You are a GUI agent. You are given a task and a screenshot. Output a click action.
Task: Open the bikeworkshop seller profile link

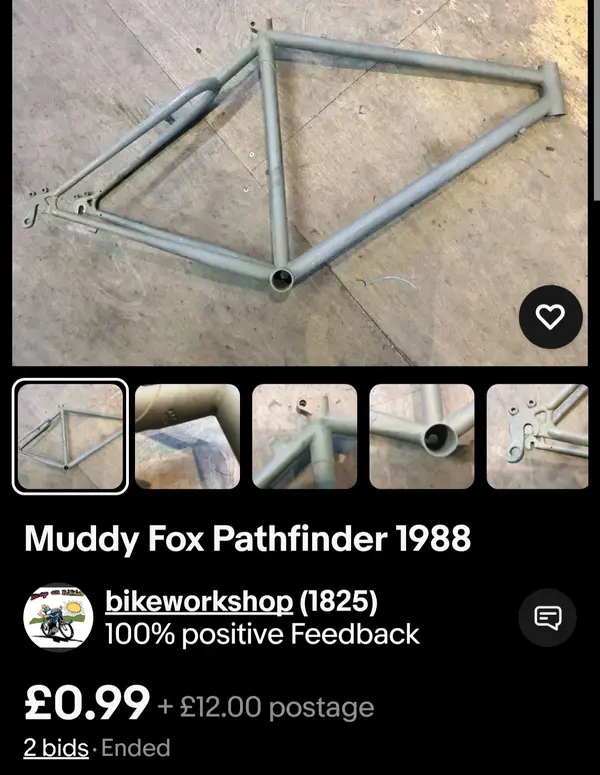(198, 602)
